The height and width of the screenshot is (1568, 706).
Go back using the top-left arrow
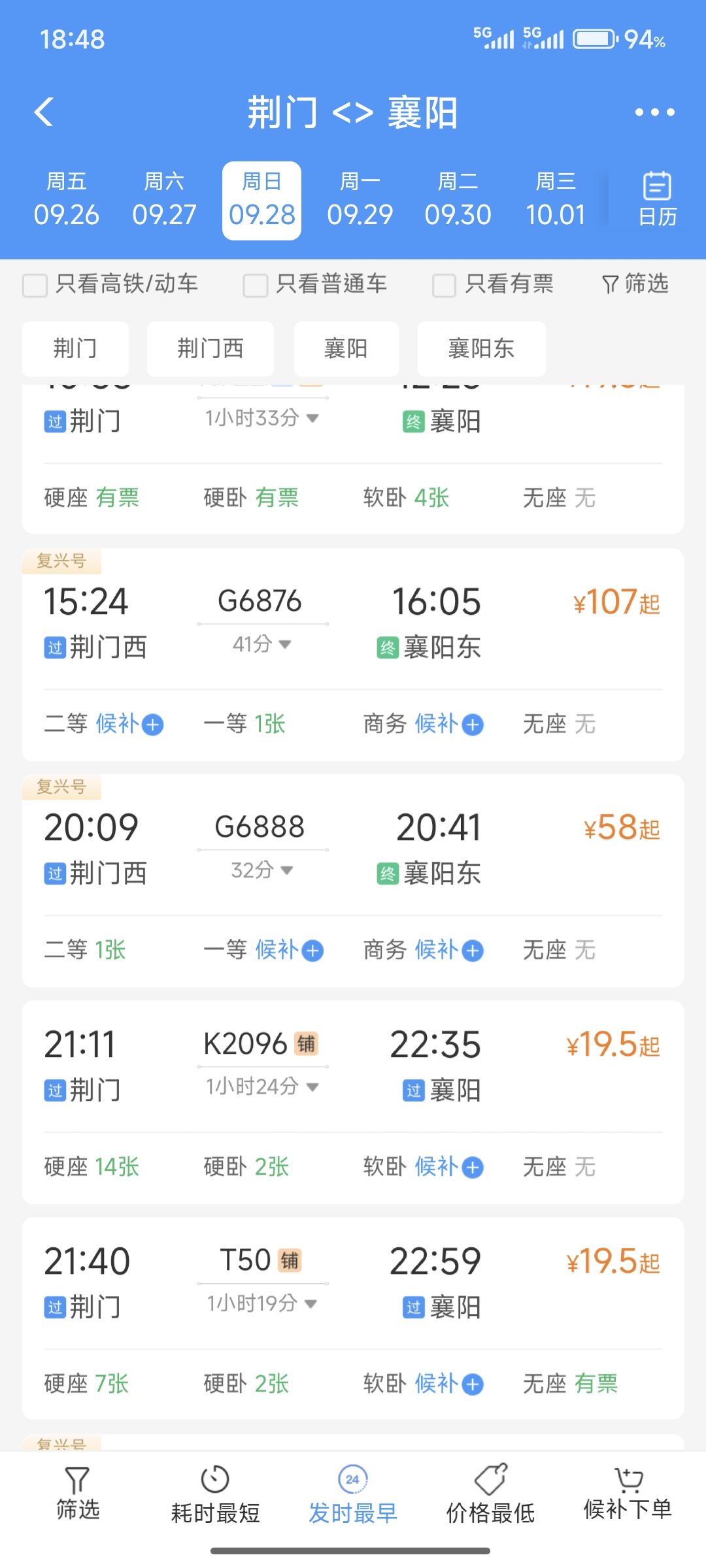[44, 112]
